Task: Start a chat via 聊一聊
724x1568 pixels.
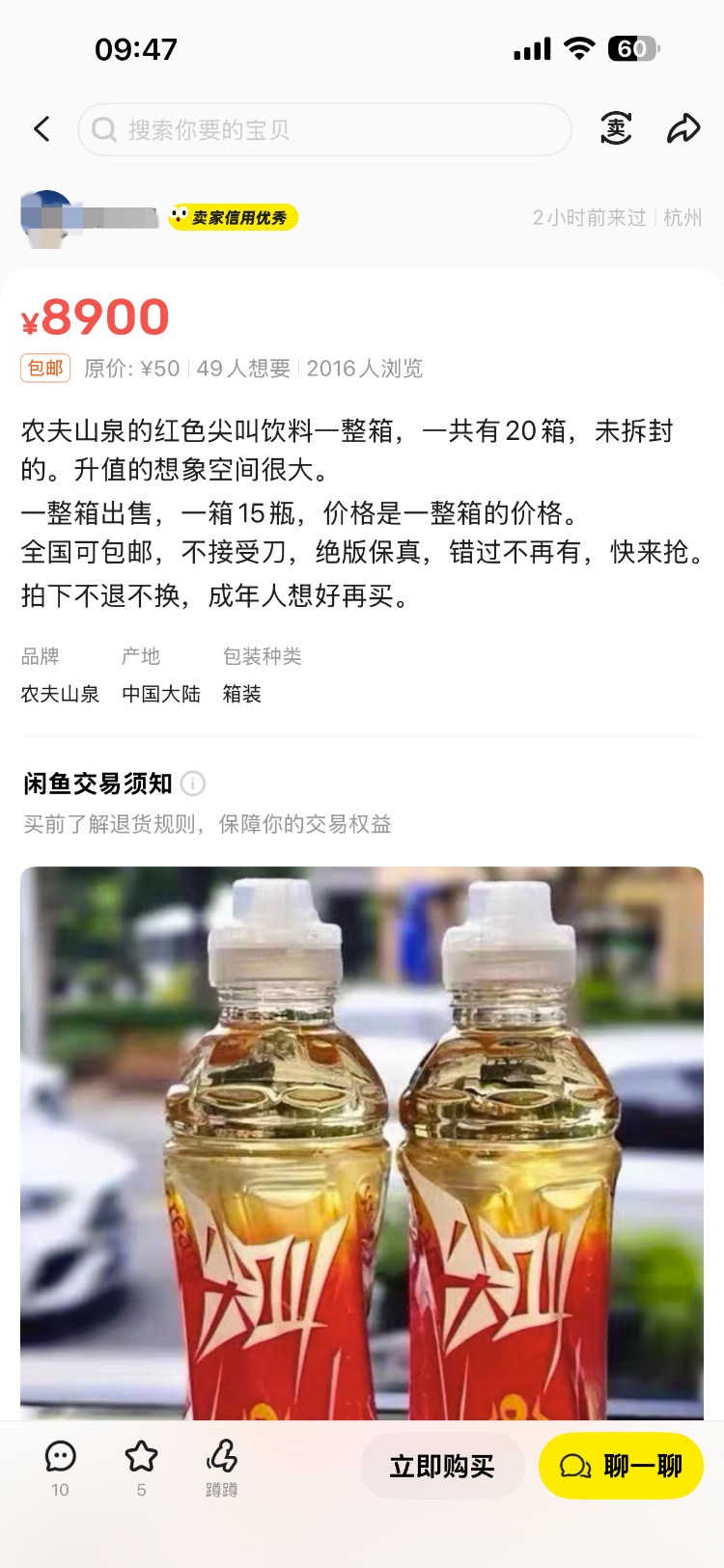Action: pos(621,1467)
